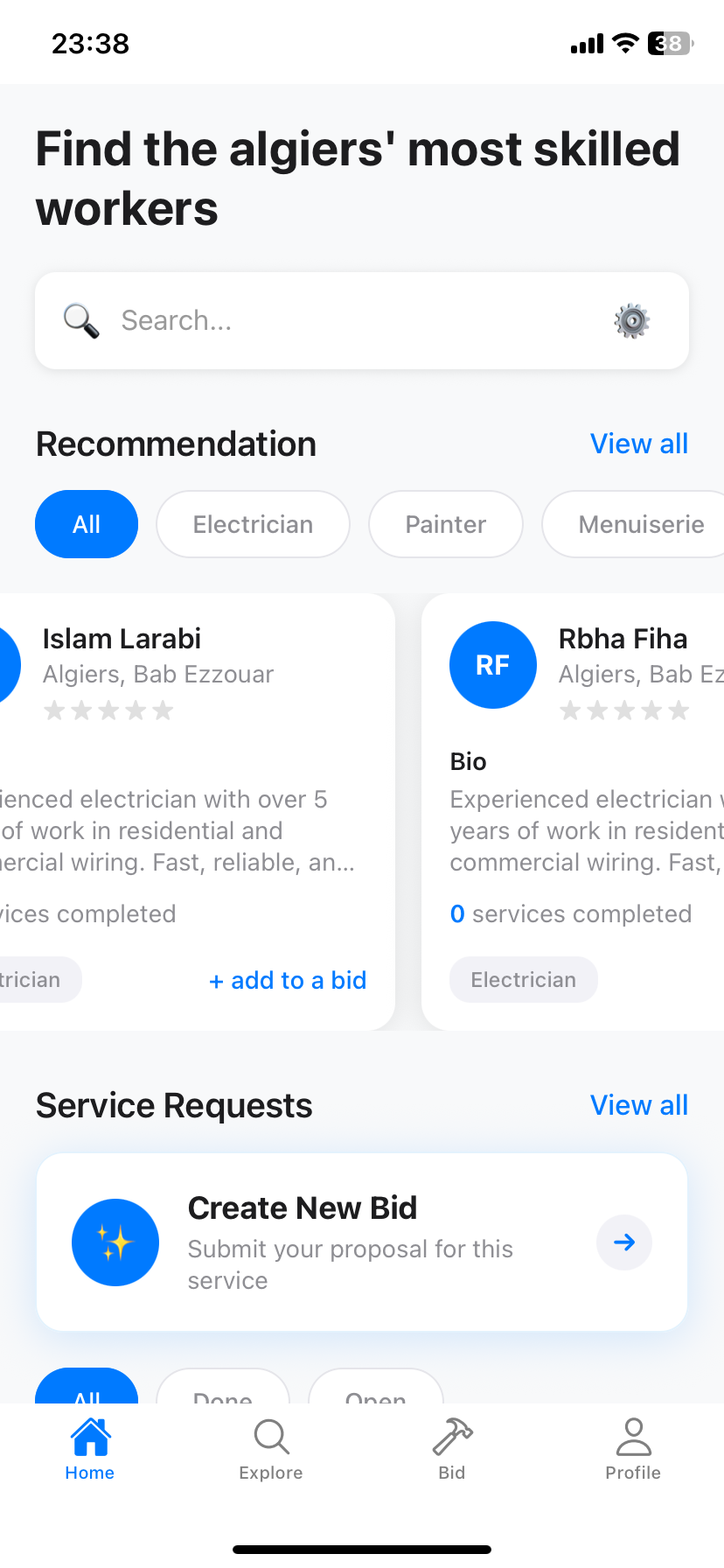
Task: Open the Create New Bid card
Action: point(362,1242)
